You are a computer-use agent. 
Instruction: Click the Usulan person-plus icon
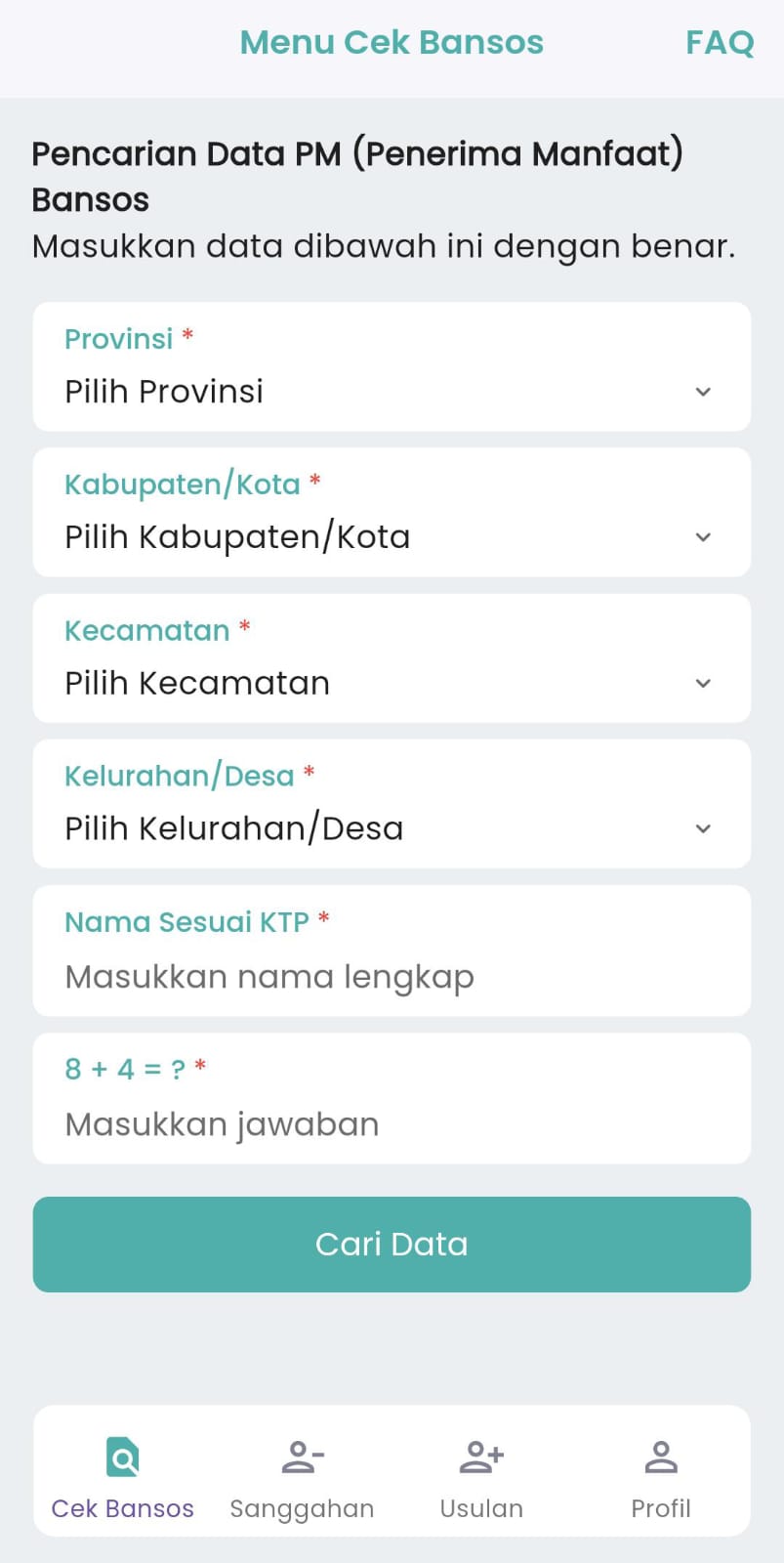(480, 1457)
